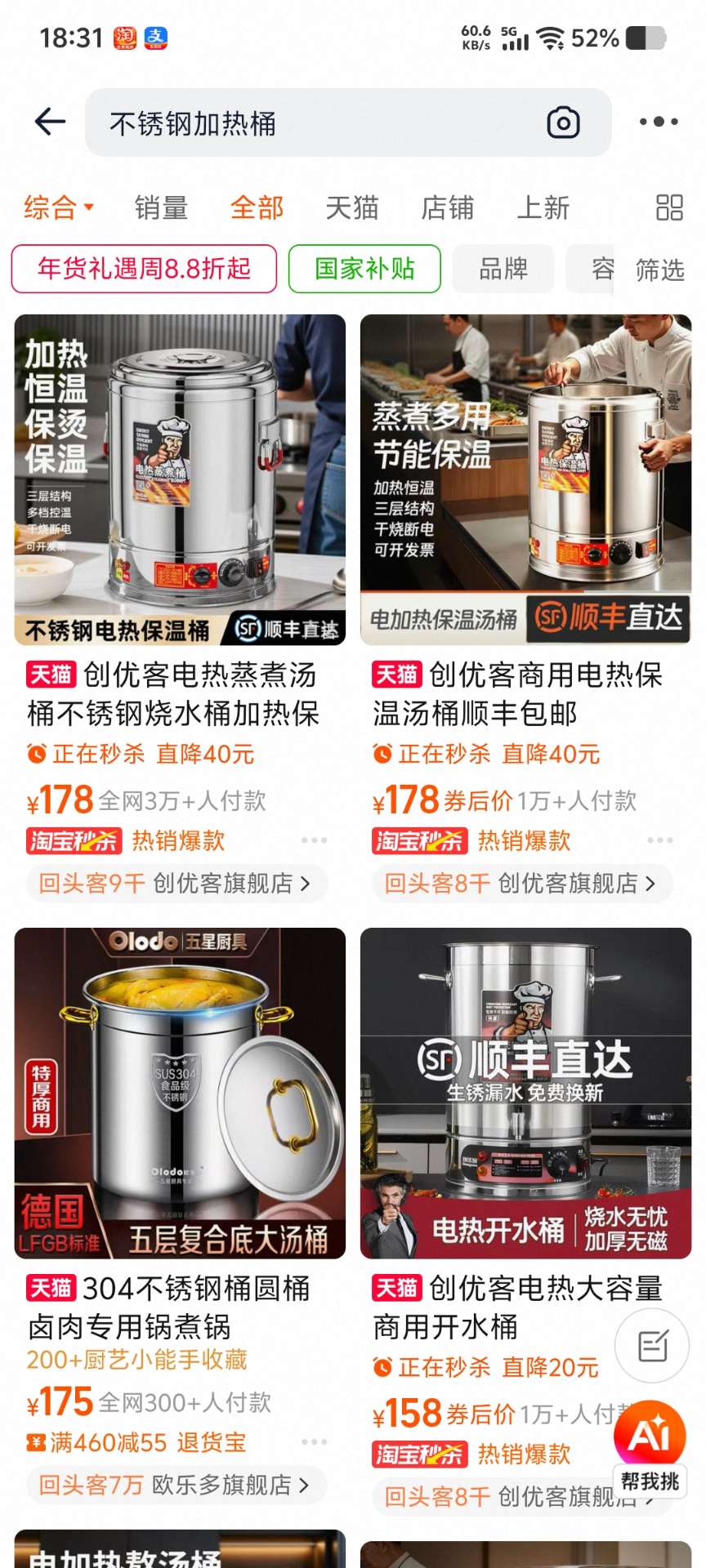Image resolution: width=706 pixels, height=1568 pixels.
Task: Open the 品牌 brand filter
Action: tap(503, 269)
